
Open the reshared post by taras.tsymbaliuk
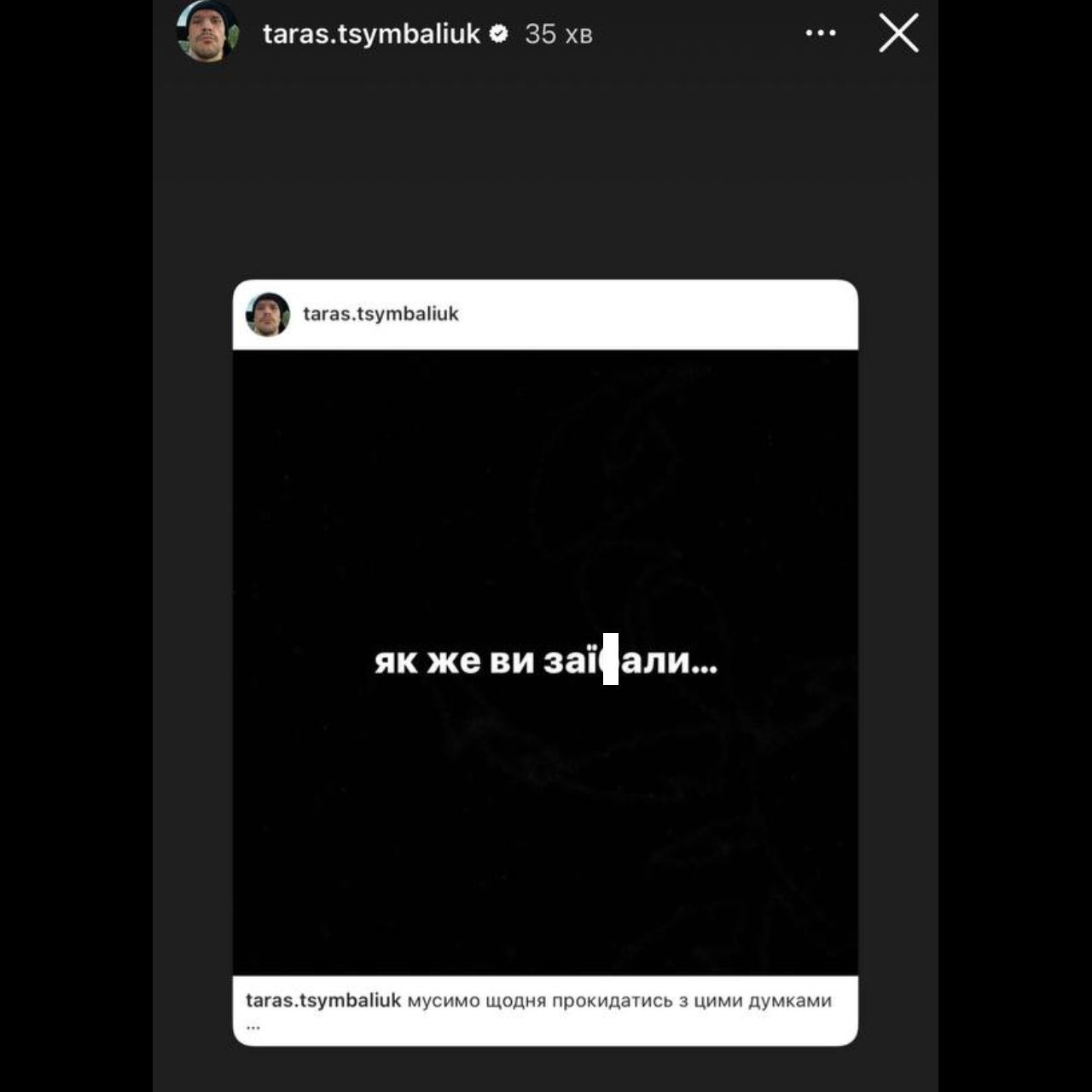point(545,662)
